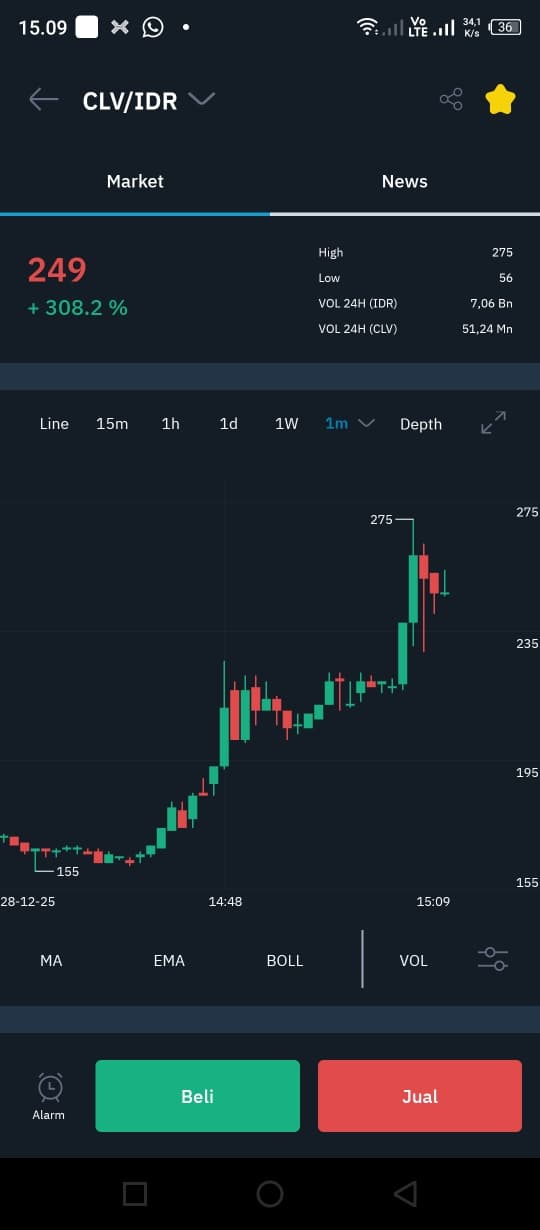
Task: Tap the red Jual button
Action: (x=420, y=1096)
